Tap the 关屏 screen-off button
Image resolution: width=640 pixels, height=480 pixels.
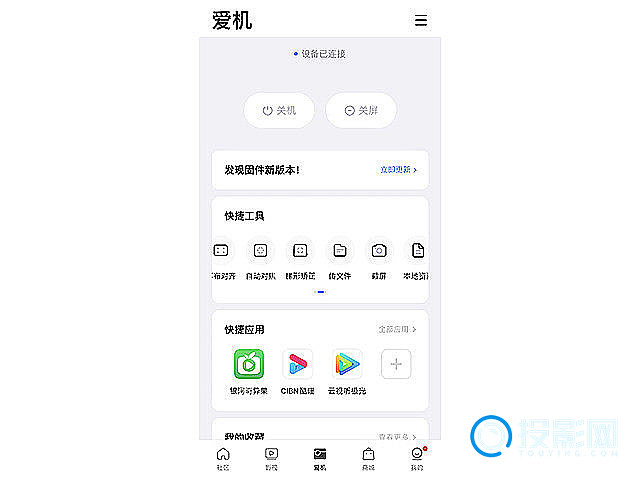point(361,111)
